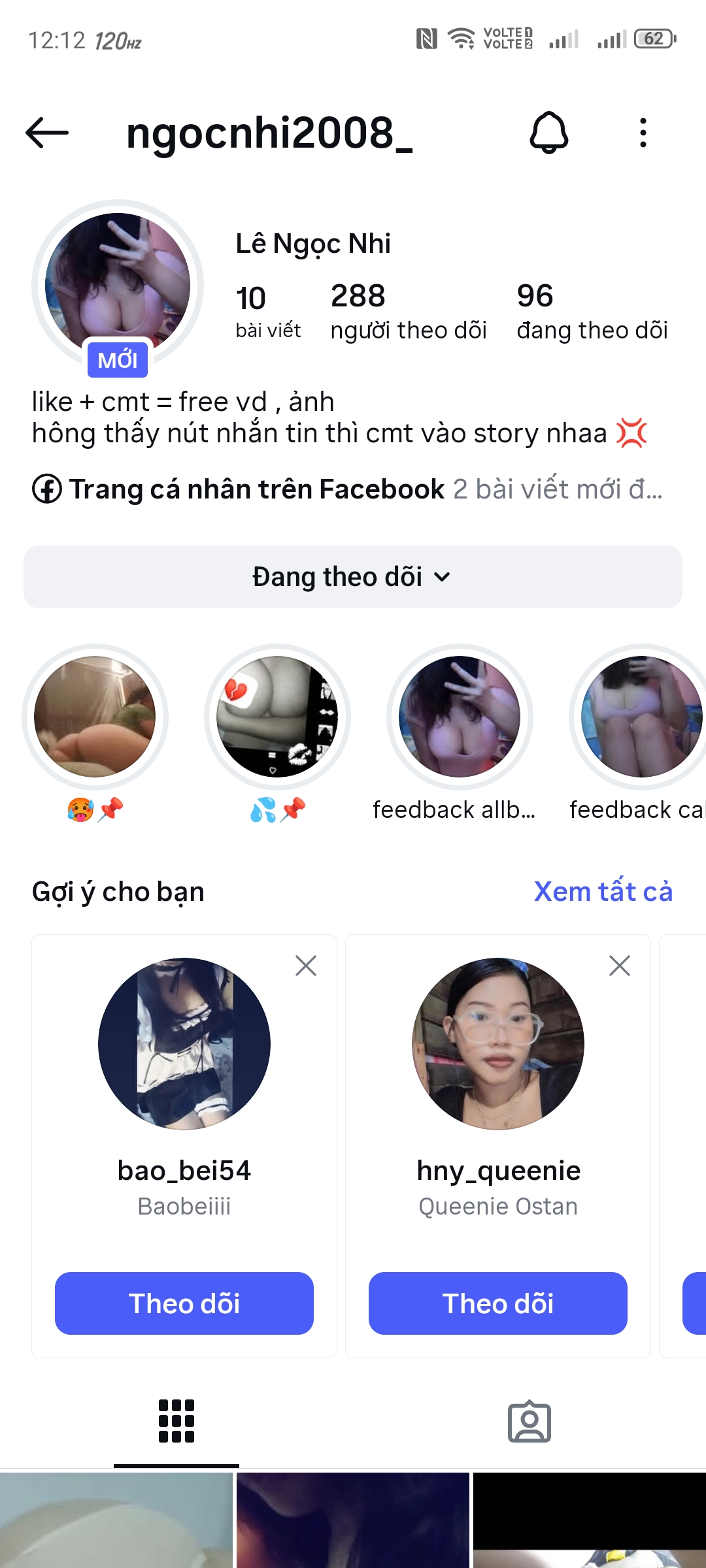
Task: Switch to the tagged photos tab
Action: (529, 1421)
